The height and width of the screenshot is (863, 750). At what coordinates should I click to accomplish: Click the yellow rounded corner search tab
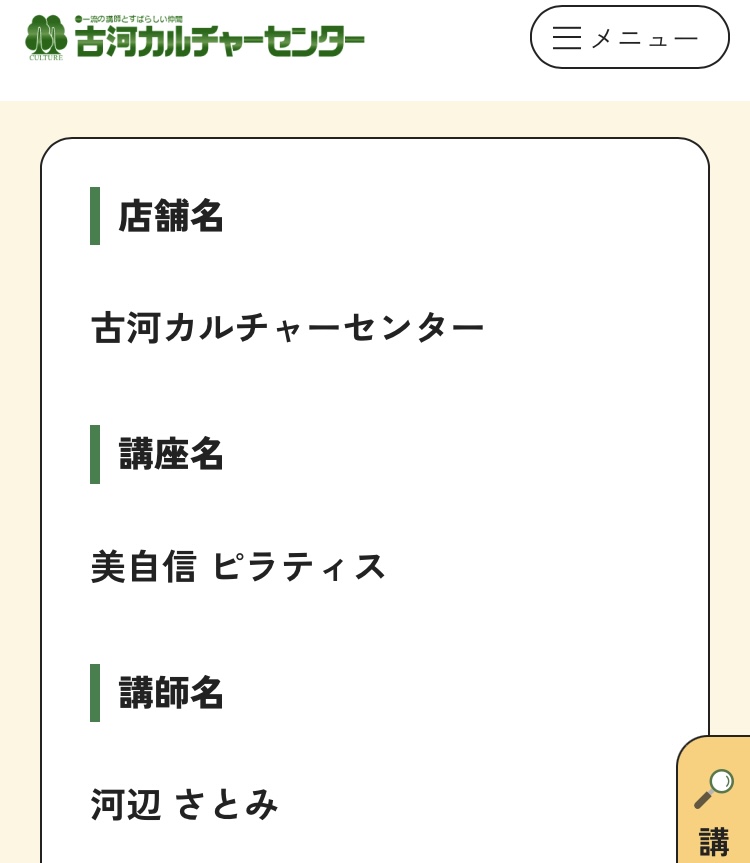[714, 800]
